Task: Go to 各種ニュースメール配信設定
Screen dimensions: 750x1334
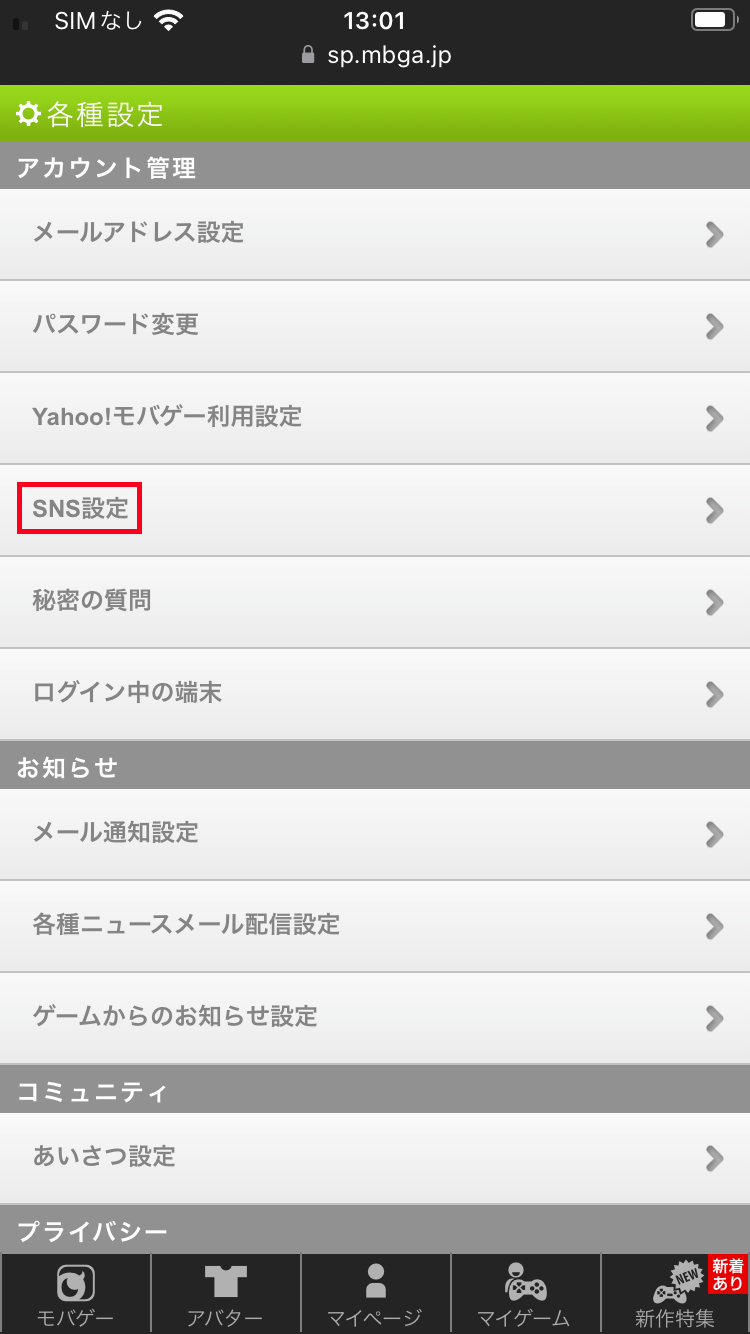Action: point(375,926)
